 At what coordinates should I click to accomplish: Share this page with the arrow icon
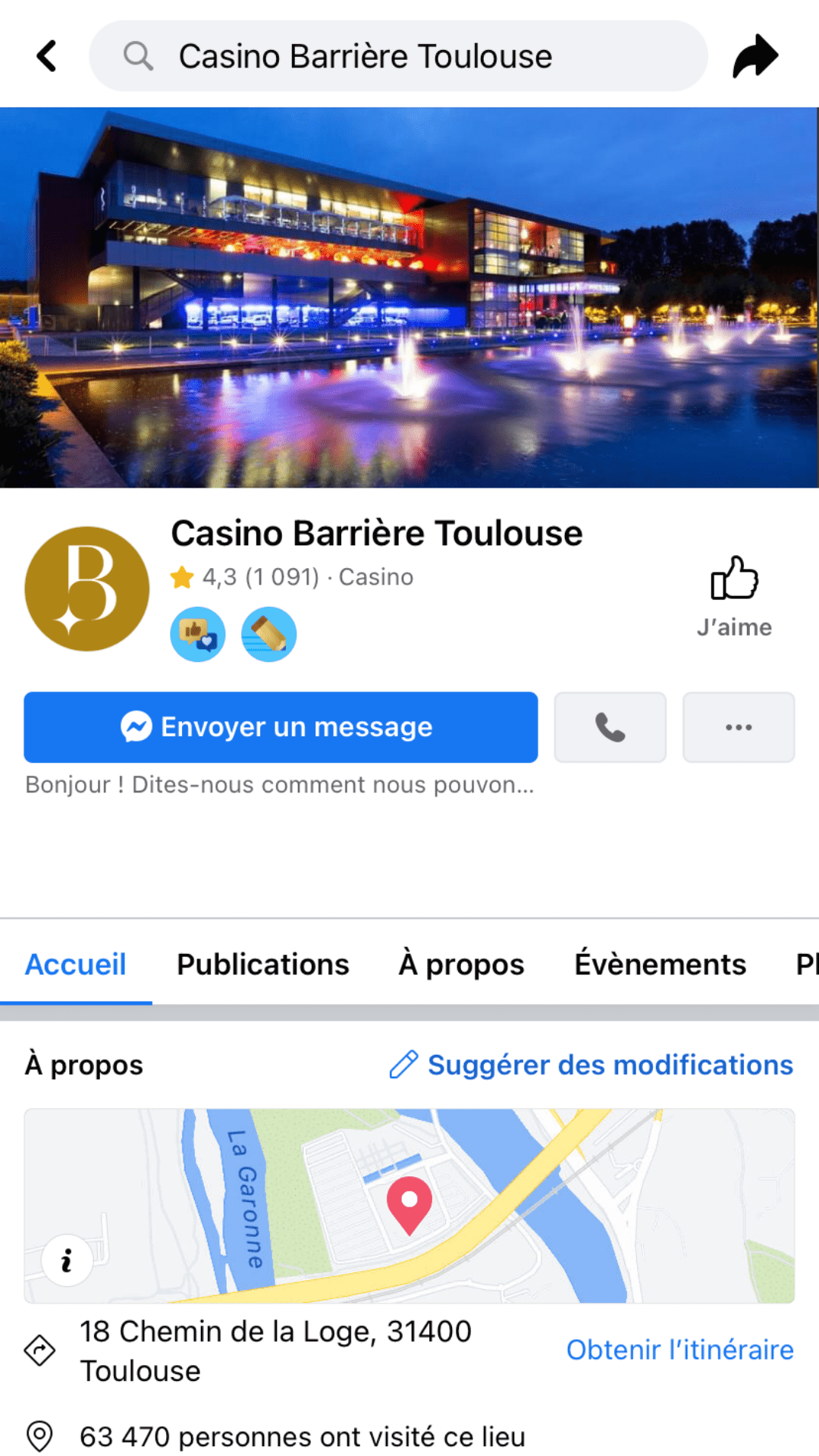pyautogui.click(x=755, y=56)
